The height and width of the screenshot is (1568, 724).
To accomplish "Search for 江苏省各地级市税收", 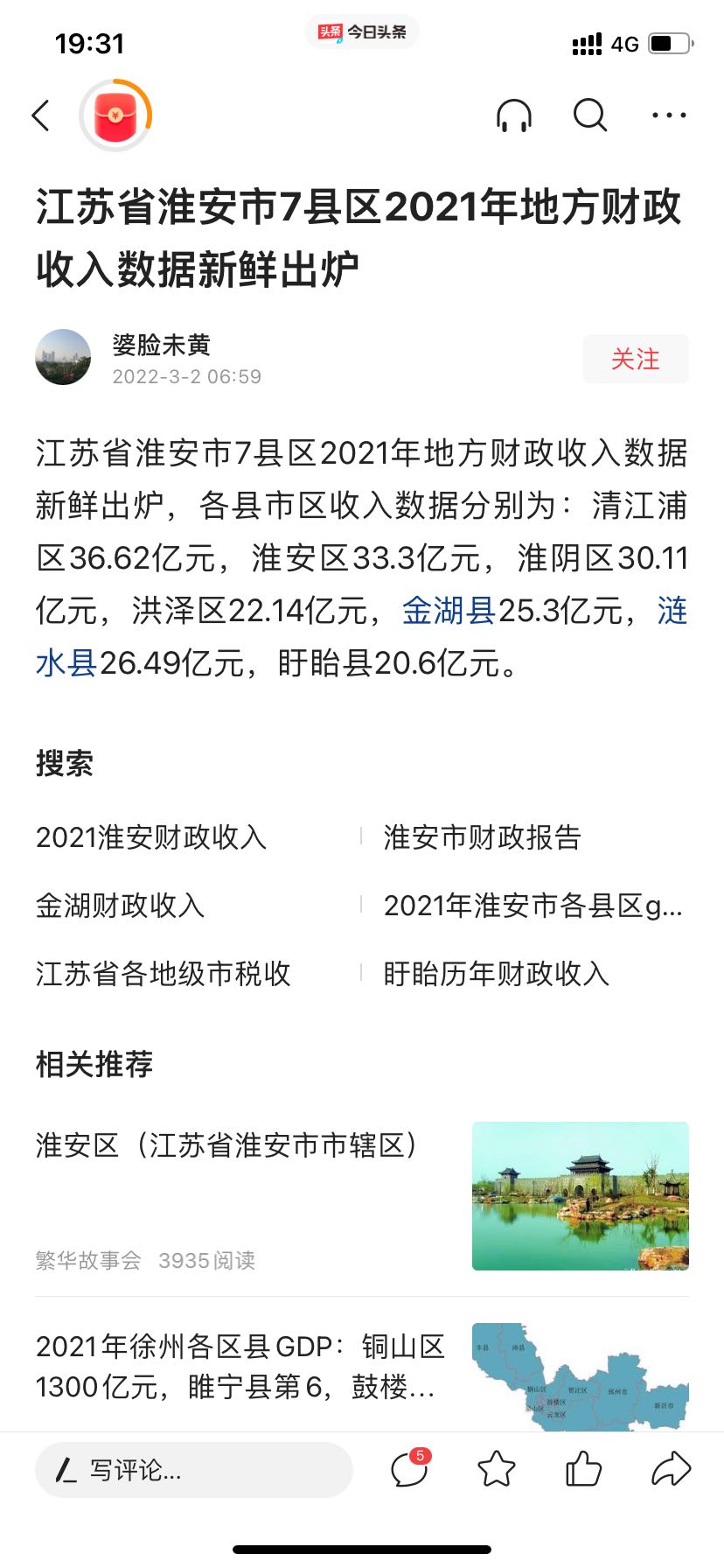I will coord(164,974).
